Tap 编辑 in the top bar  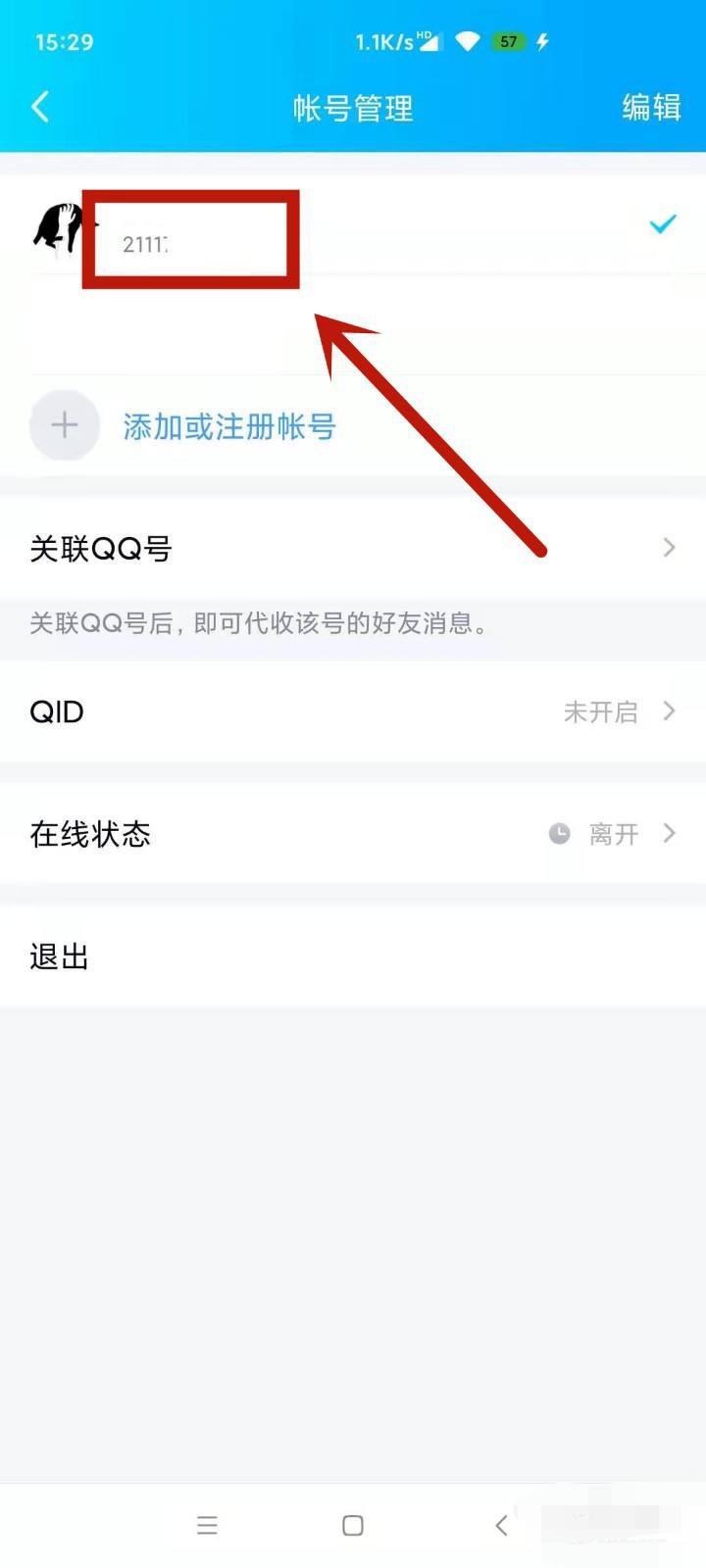click(651, 107)
